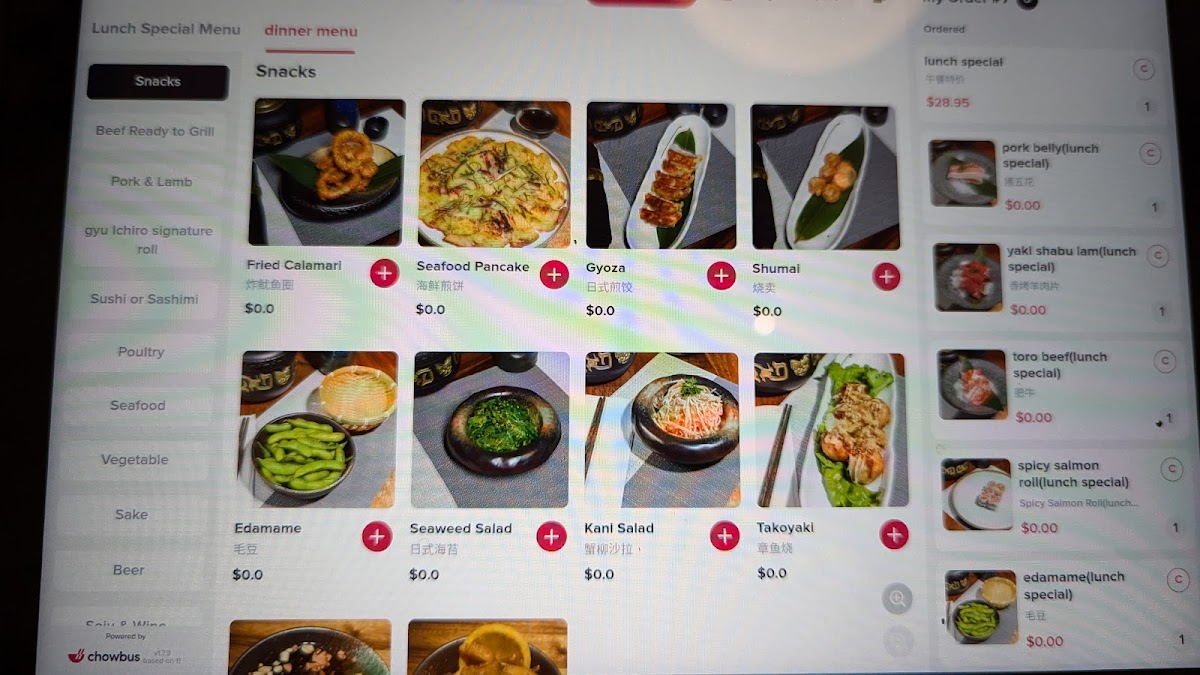Add Seaweed Salad to the order
1200x675 pixels.
551,536
